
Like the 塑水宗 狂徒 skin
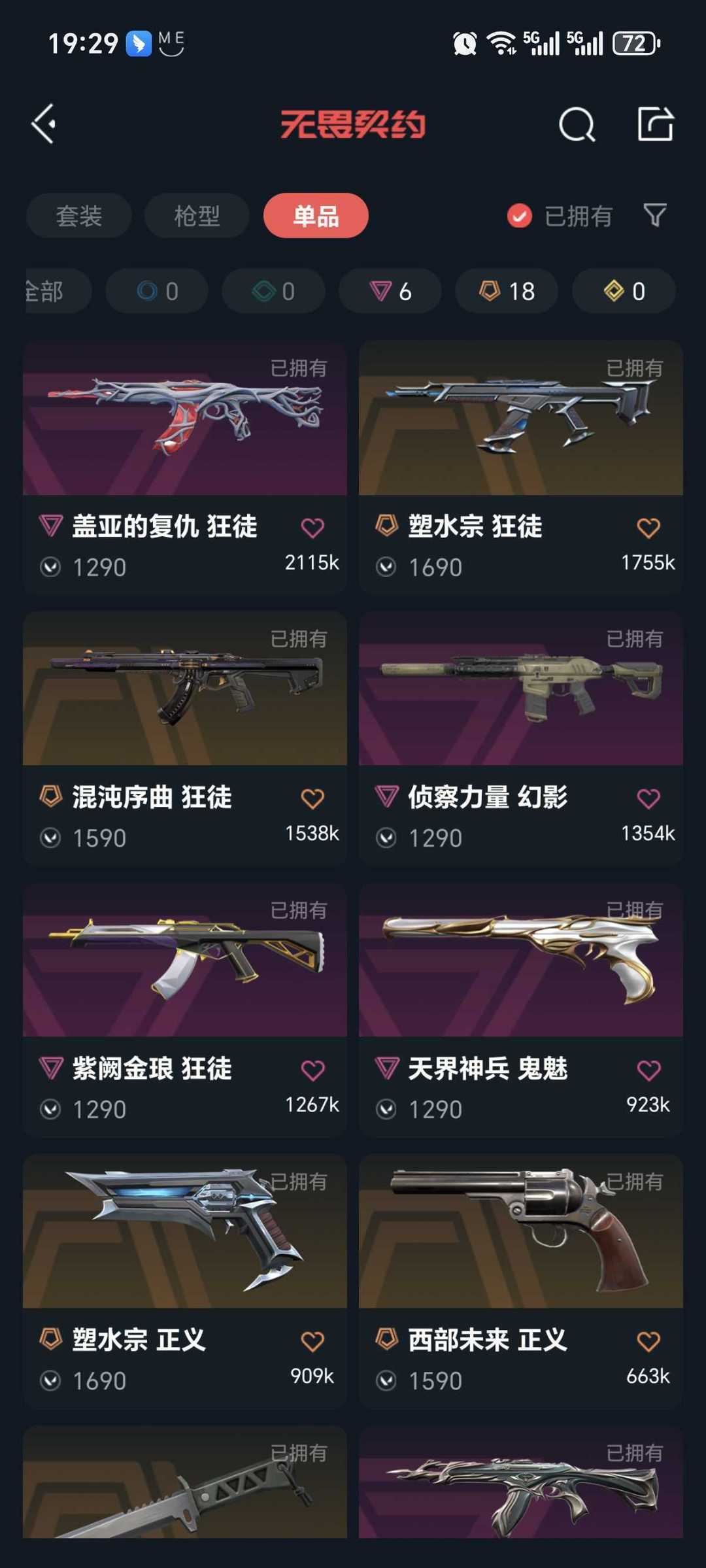[x=648, y=528]
